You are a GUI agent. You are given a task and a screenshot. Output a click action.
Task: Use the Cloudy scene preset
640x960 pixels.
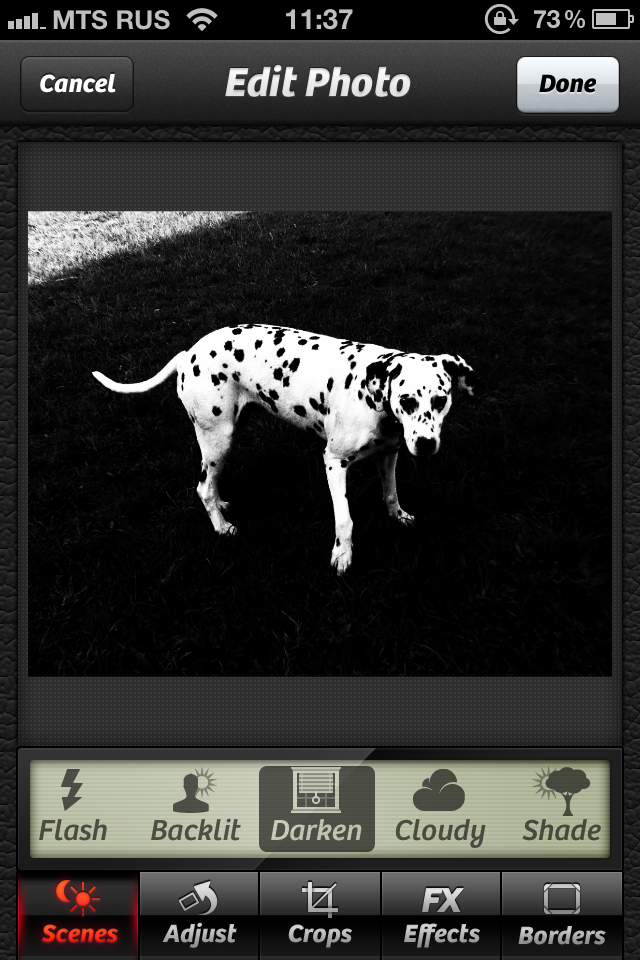(x=439, y=807)
